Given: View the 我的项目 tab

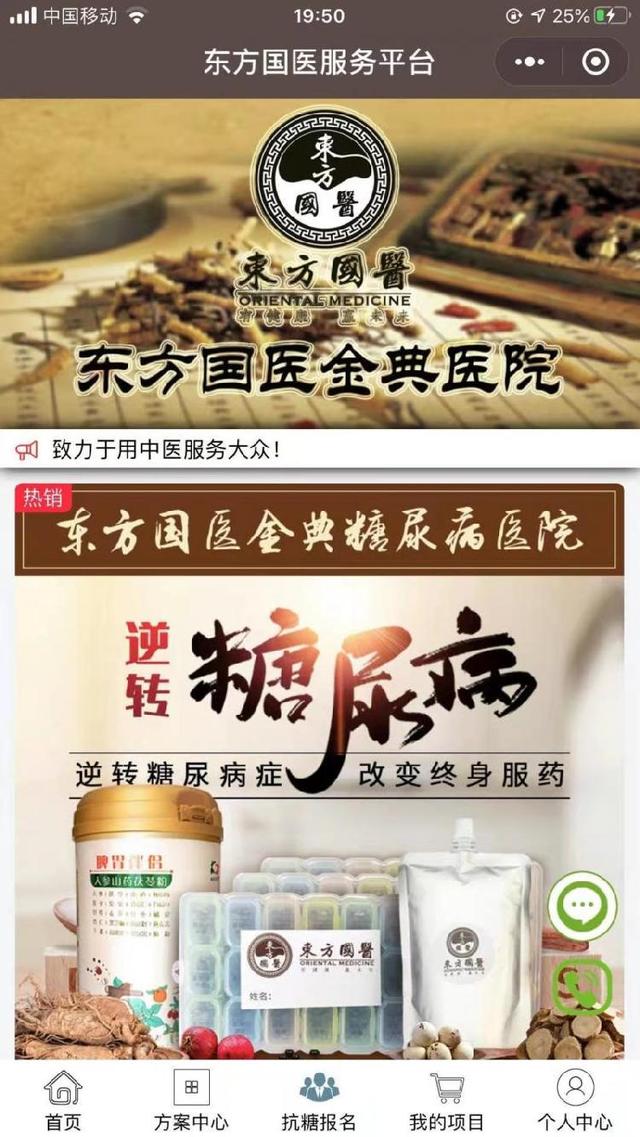Looking at the screenshot, I should (447, 1100).
